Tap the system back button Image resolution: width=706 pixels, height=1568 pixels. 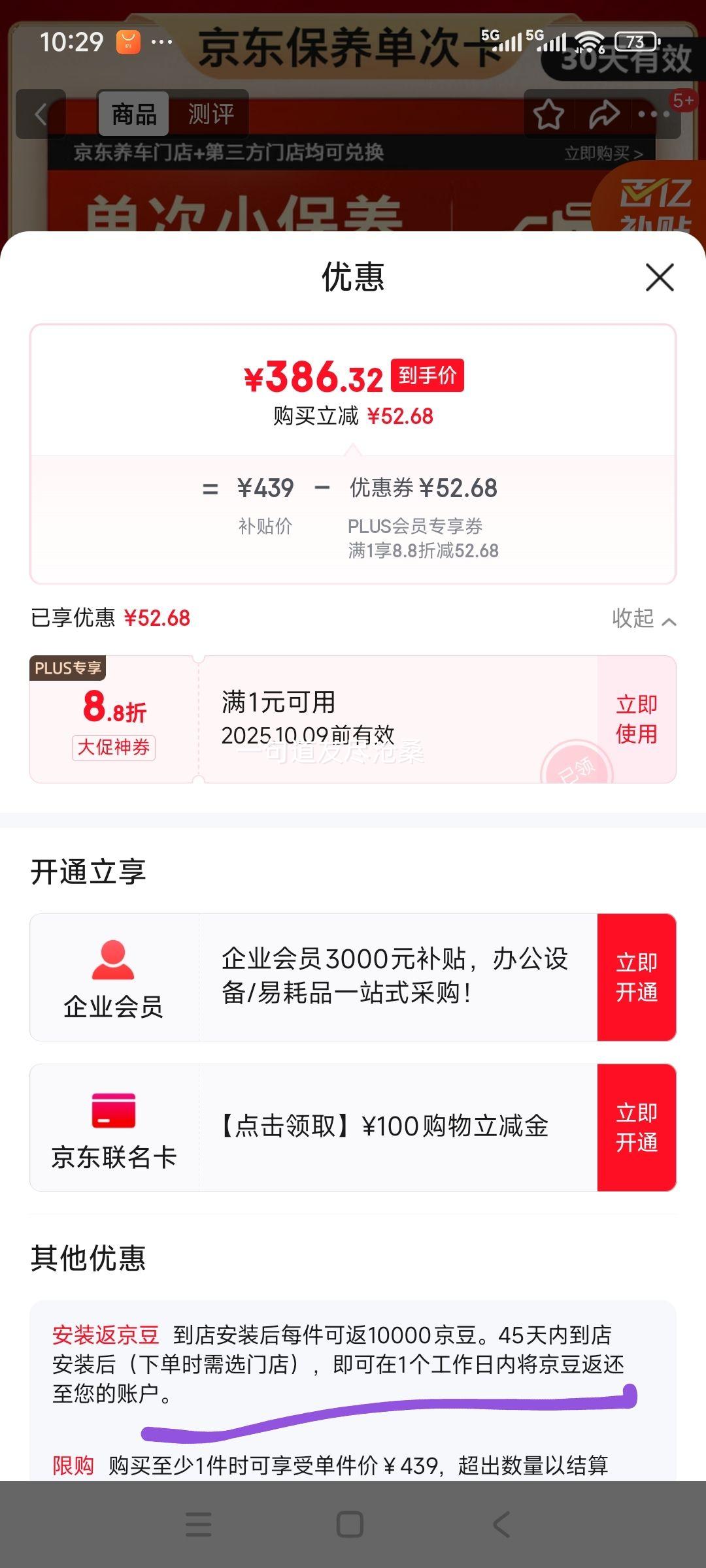(x=502, y=1525)
